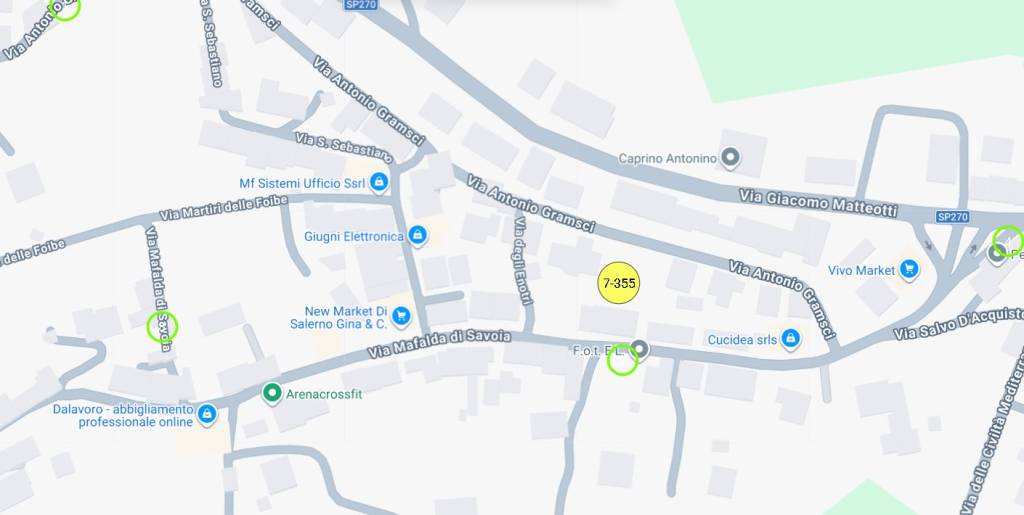
Task: Select the Caprino Antonino place marker
Action: [x=731, y=157]
